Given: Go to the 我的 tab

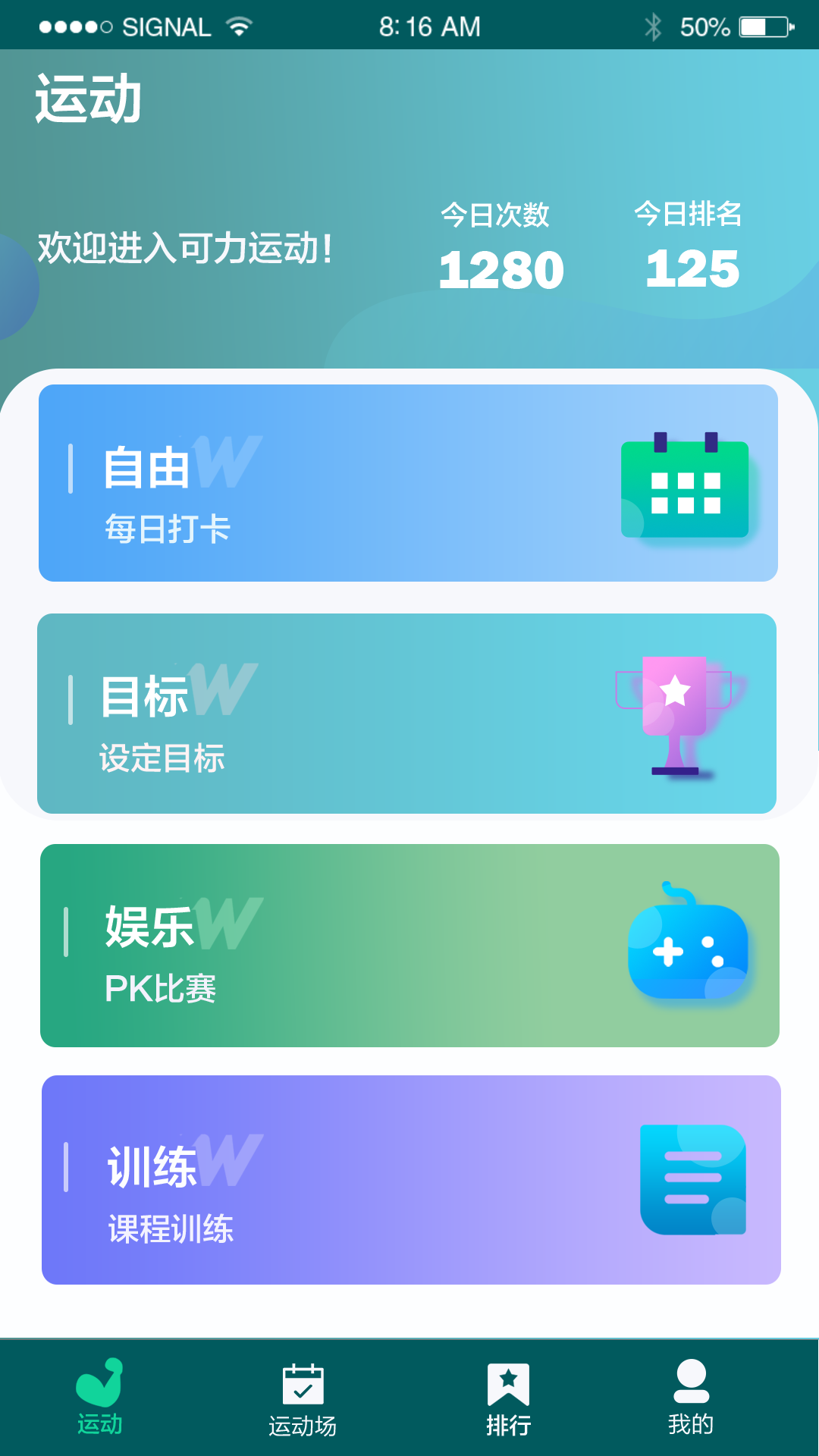Looking at the screenshot, I should click(x=691, y=1397).
